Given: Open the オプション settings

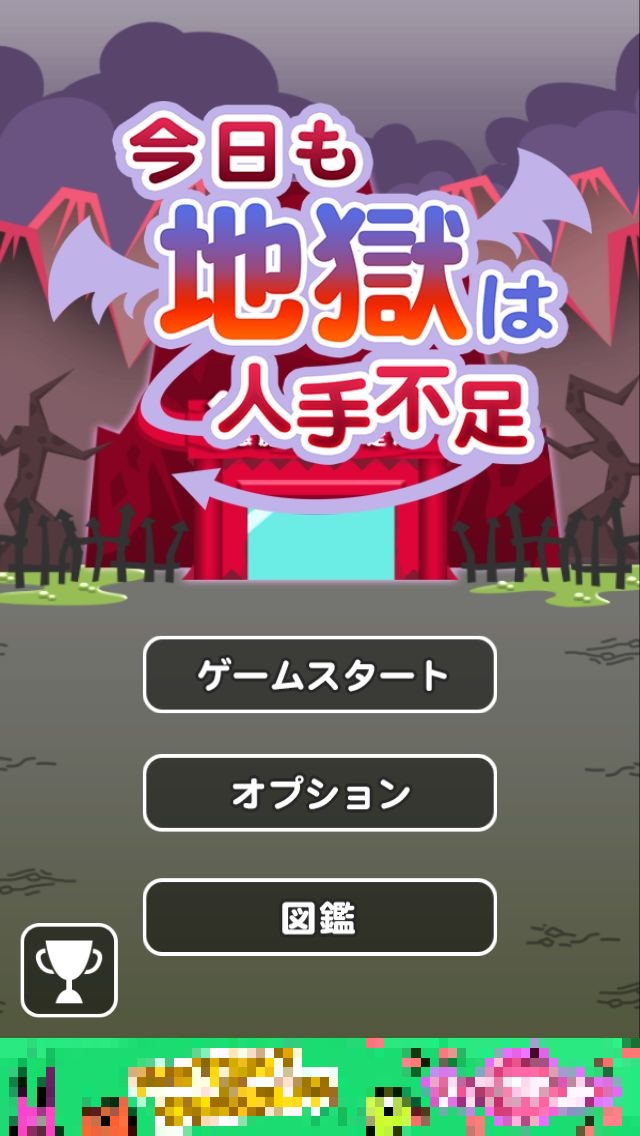Looking at the screenshot, I should pyautogui.click(x=320, y=793).
